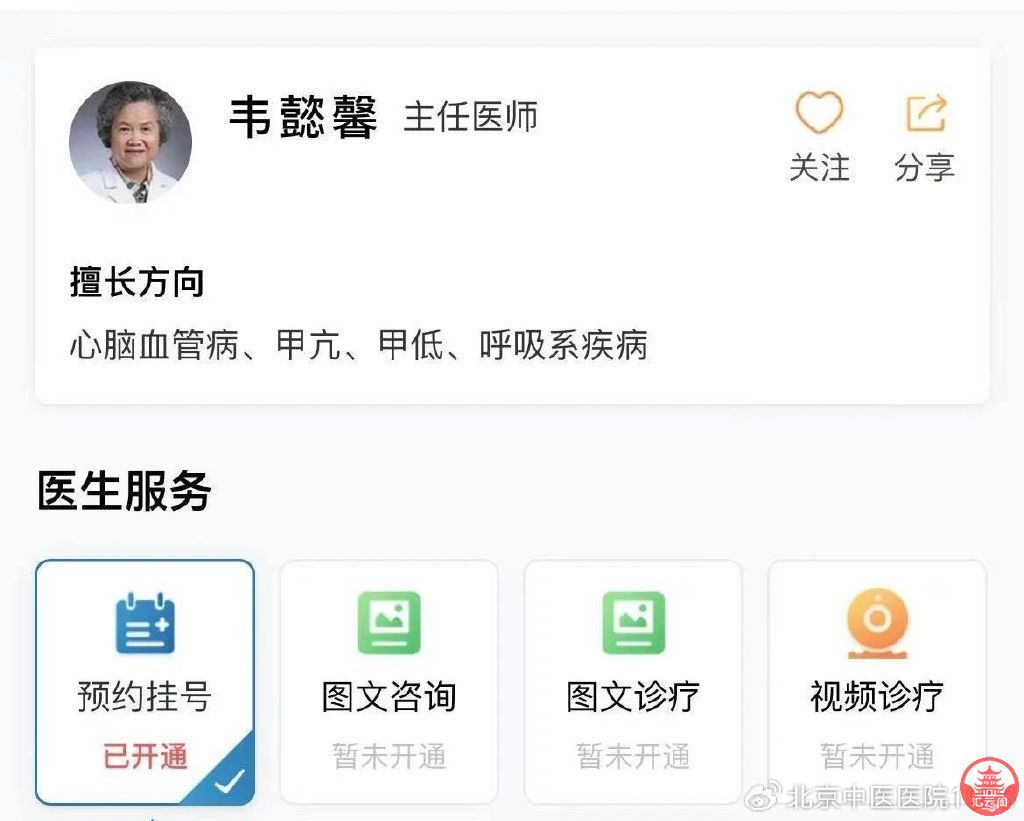Open the 预约挂号 service card

coord(145,682)
